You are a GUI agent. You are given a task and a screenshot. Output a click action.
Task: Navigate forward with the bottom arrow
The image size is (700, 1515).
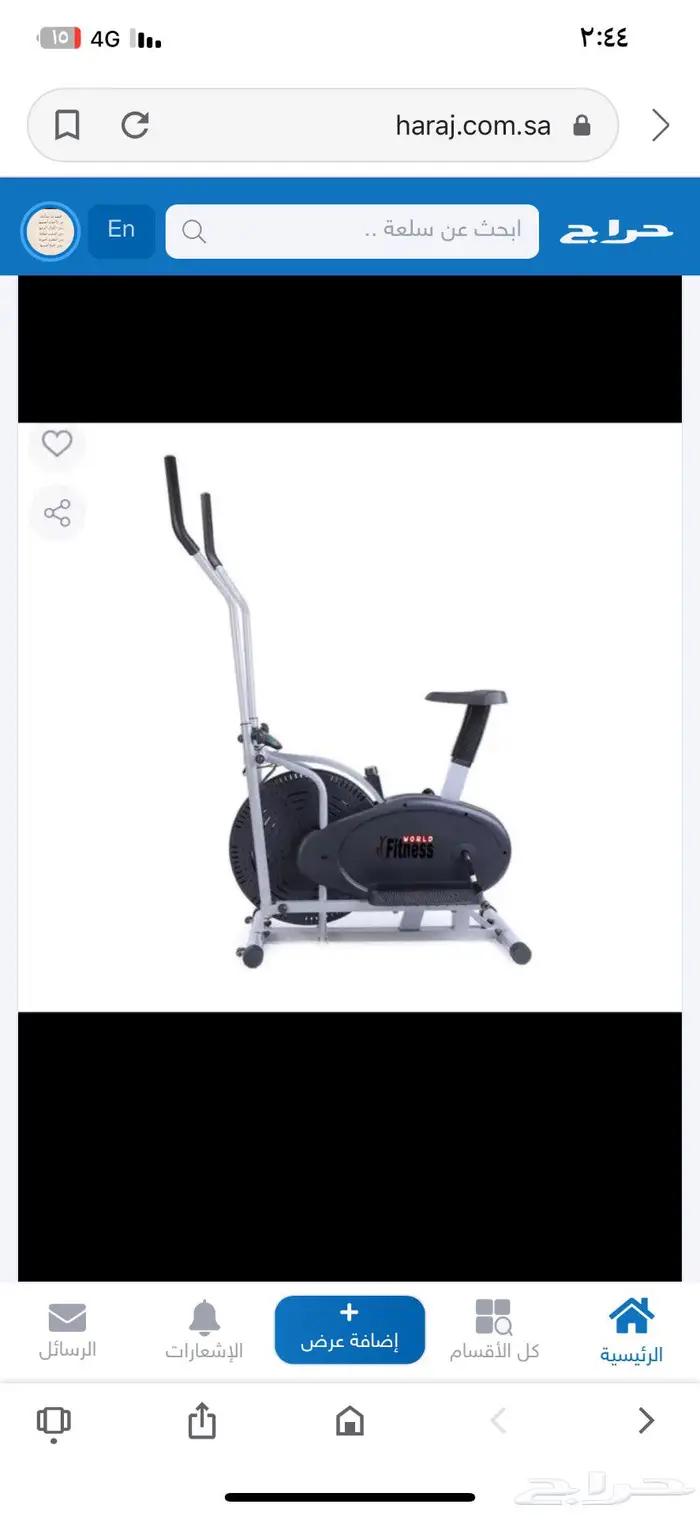pyautogui.click(x=646, y=1420)
